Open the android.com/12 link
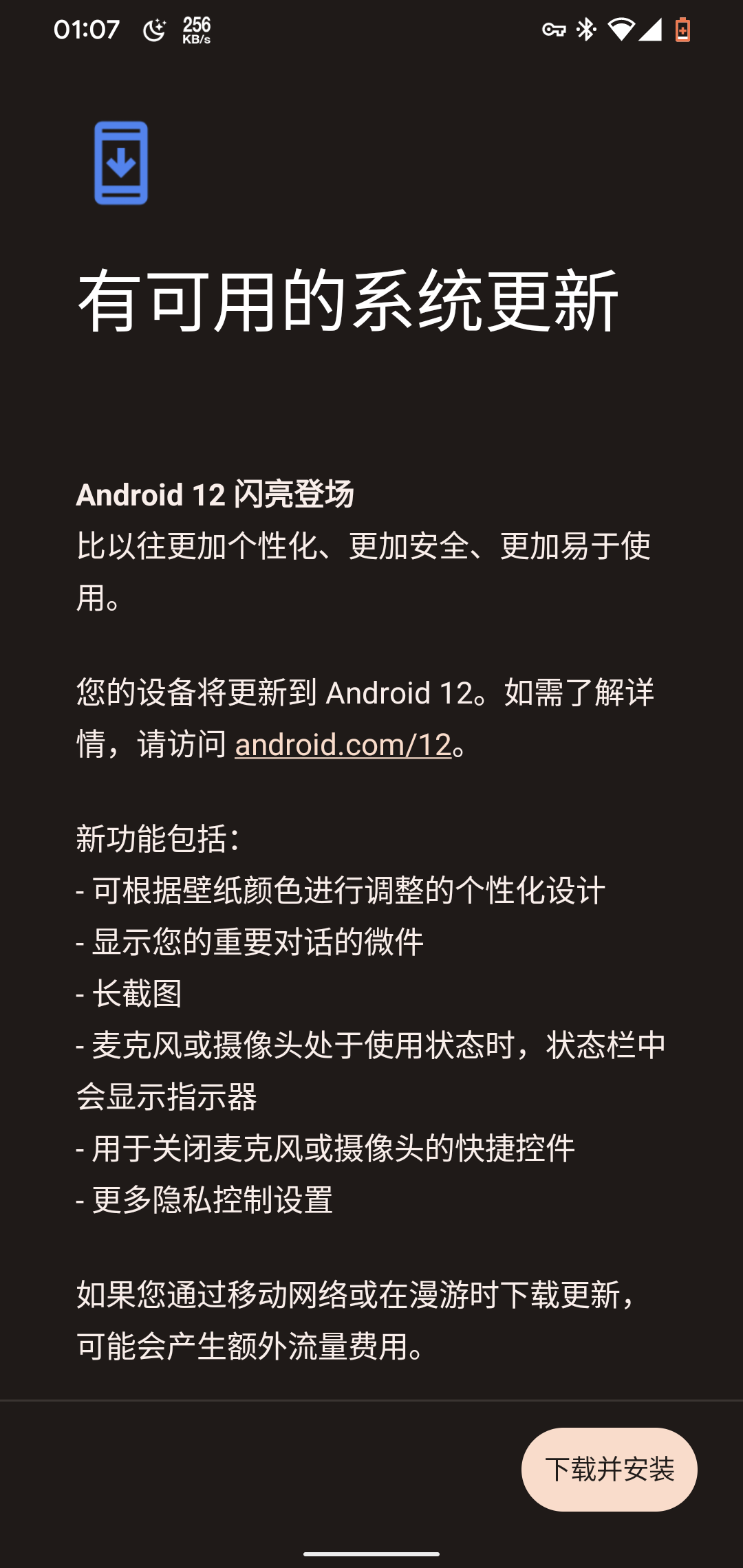 click(x=343, y=745)
